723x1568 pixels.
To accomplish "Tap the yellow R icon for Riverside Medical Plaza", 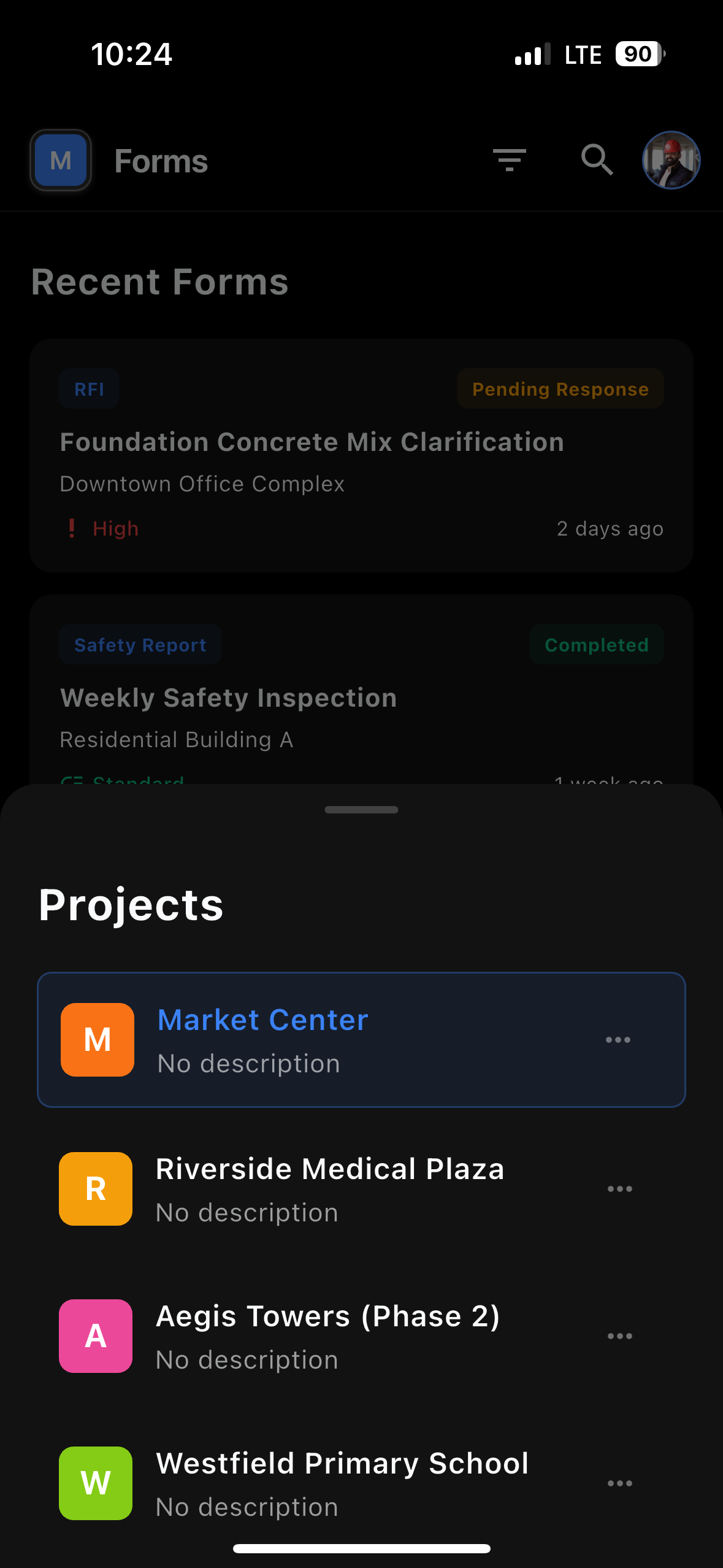I will pyautogui.click(x=95, y=1188).
